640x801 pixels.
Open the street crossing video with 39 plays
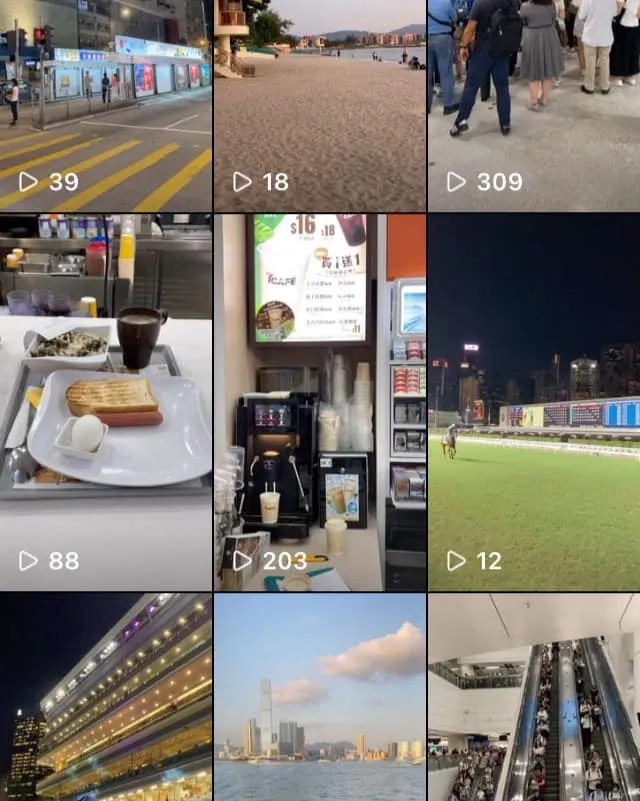click(x=106, y=106)
